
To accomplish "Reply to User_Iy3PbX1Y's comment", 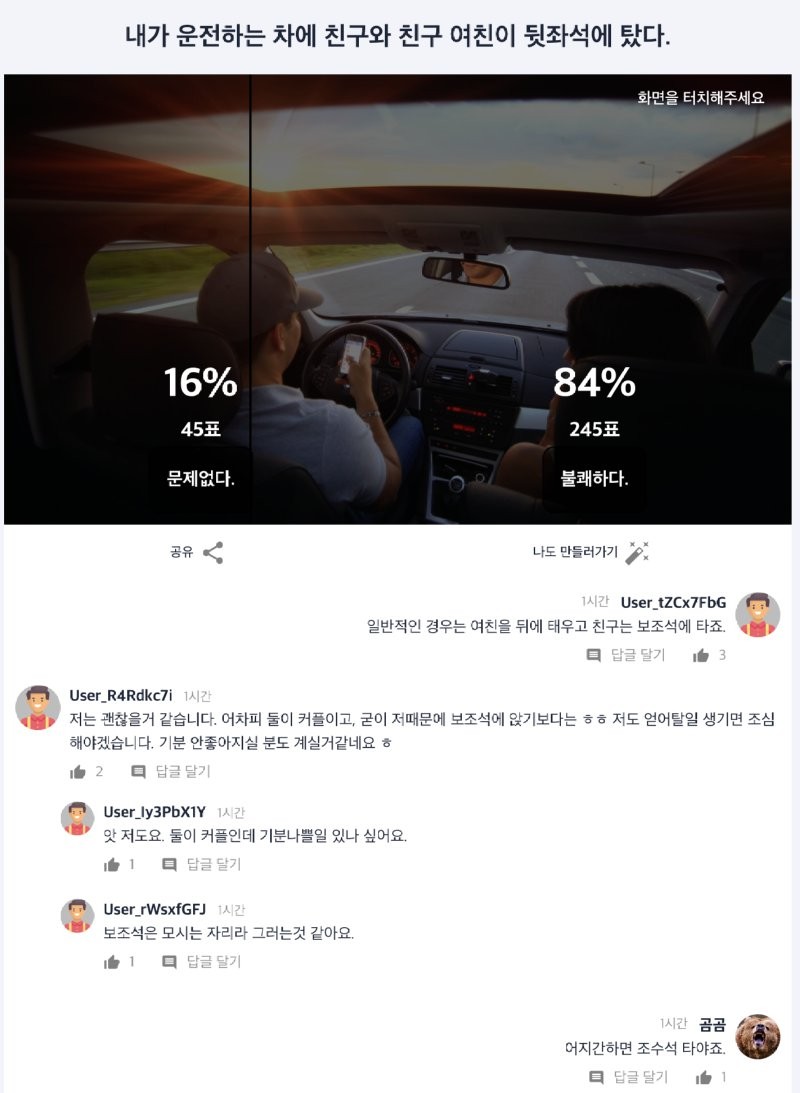I will tap(201, 864).
